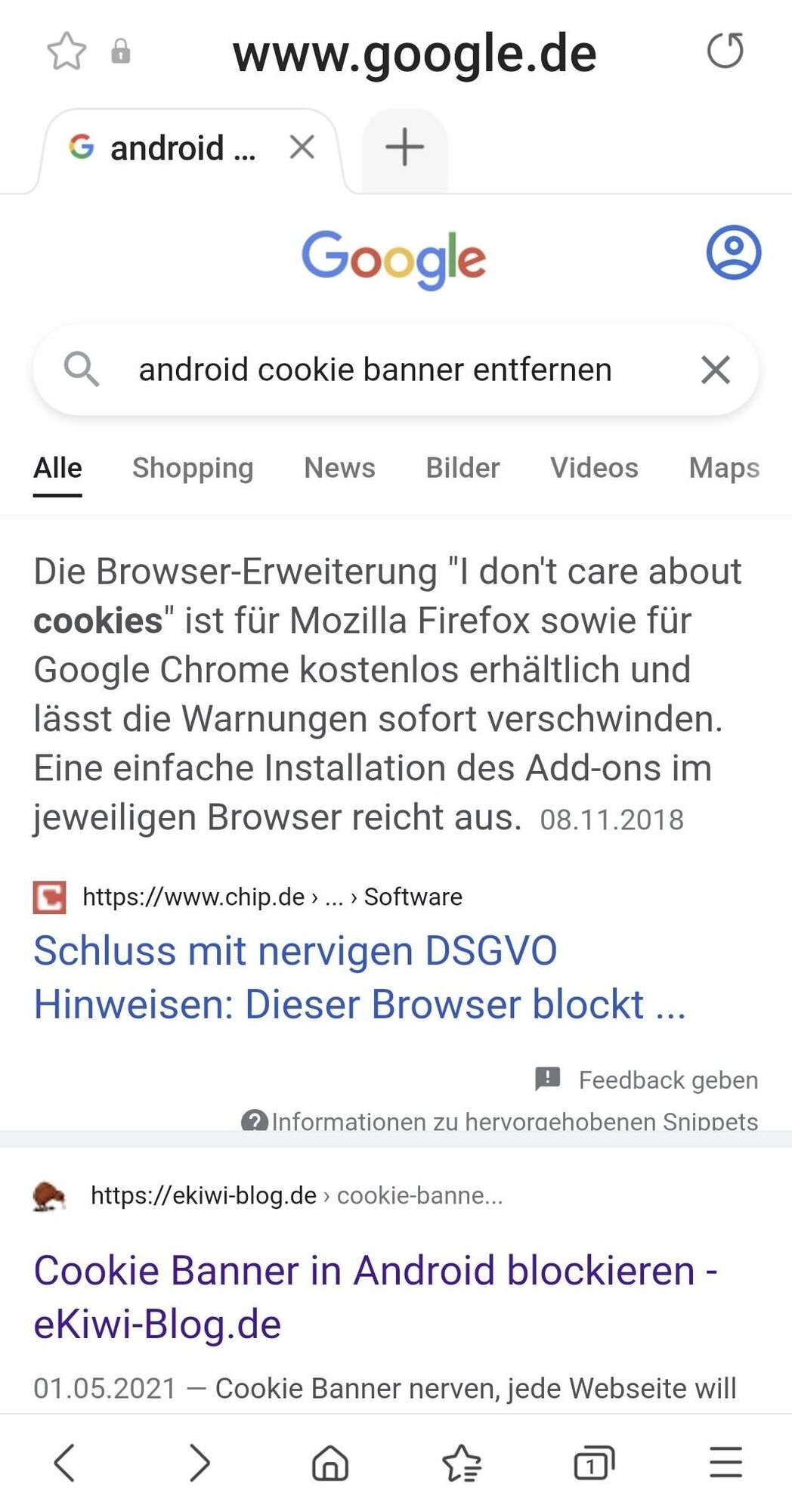Open the browser hamburger menu
Viewport: 792px width, 1512px height.
tap(725, 1462)
